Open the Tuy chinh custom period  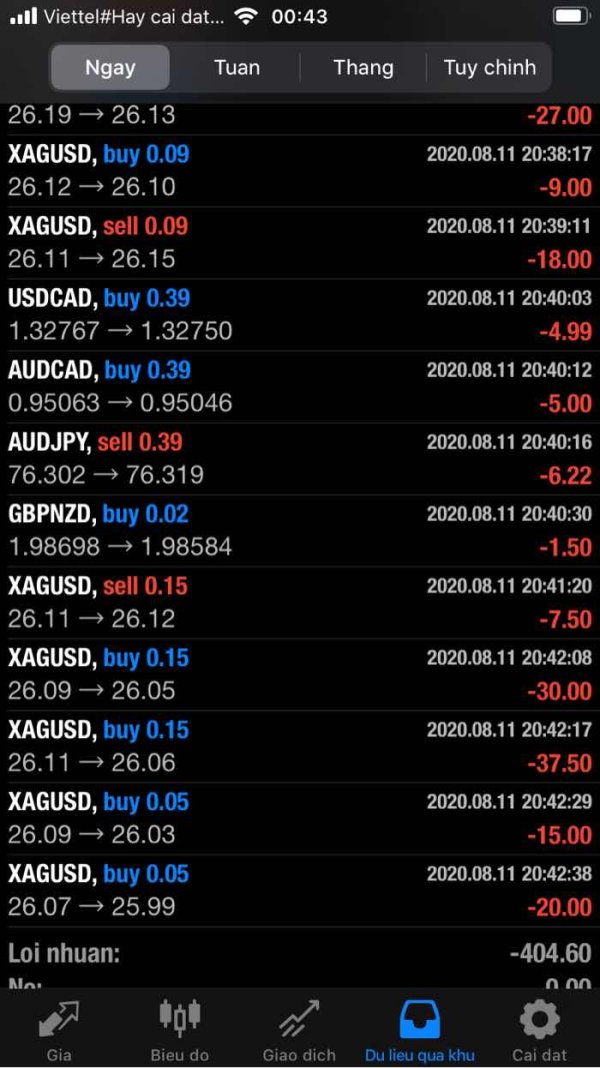pyautogui.click(x=489, y=67)
